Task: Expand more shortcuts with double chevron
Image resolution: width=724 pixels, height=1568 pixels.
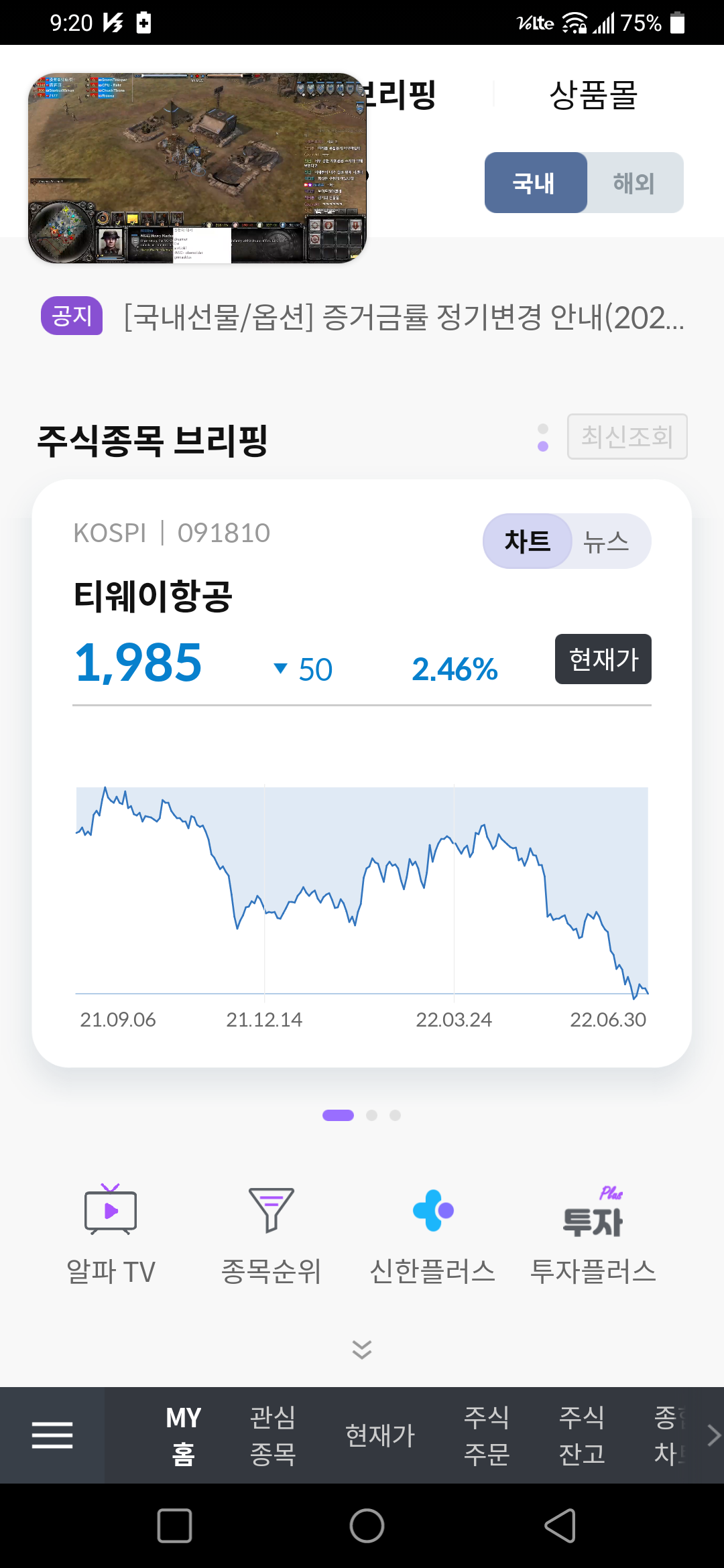Action: click(x=362, y=1349)
